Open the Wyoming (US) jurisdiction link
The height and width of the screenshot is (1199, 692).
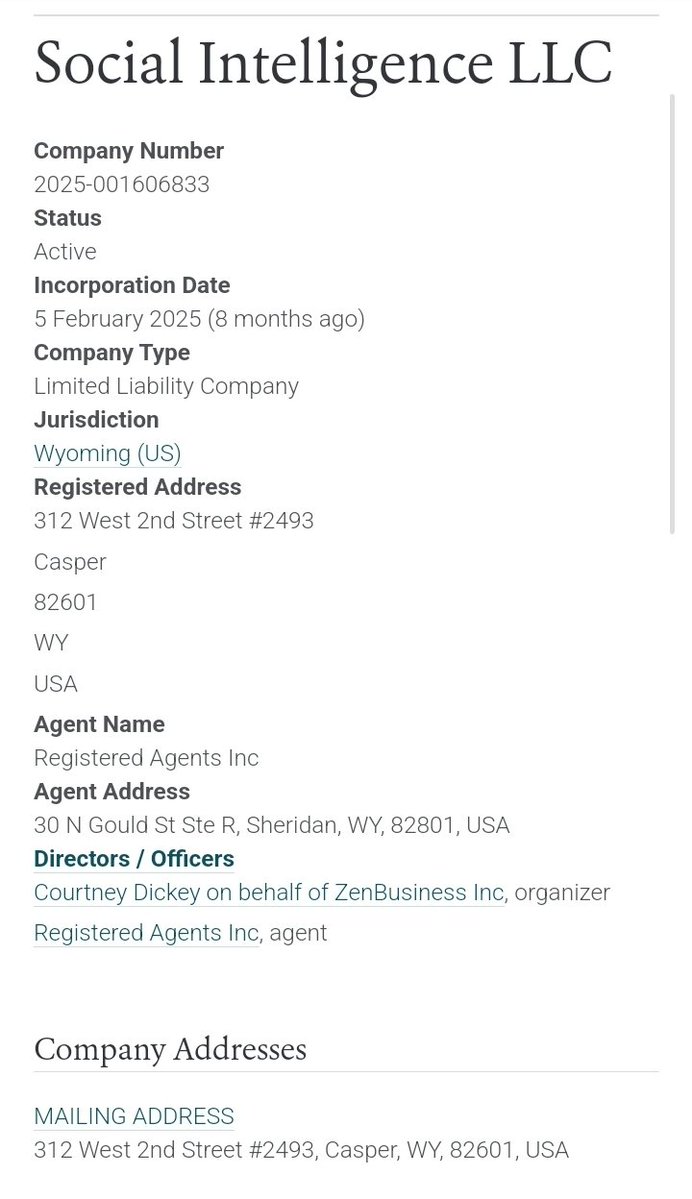click(107, 453)
